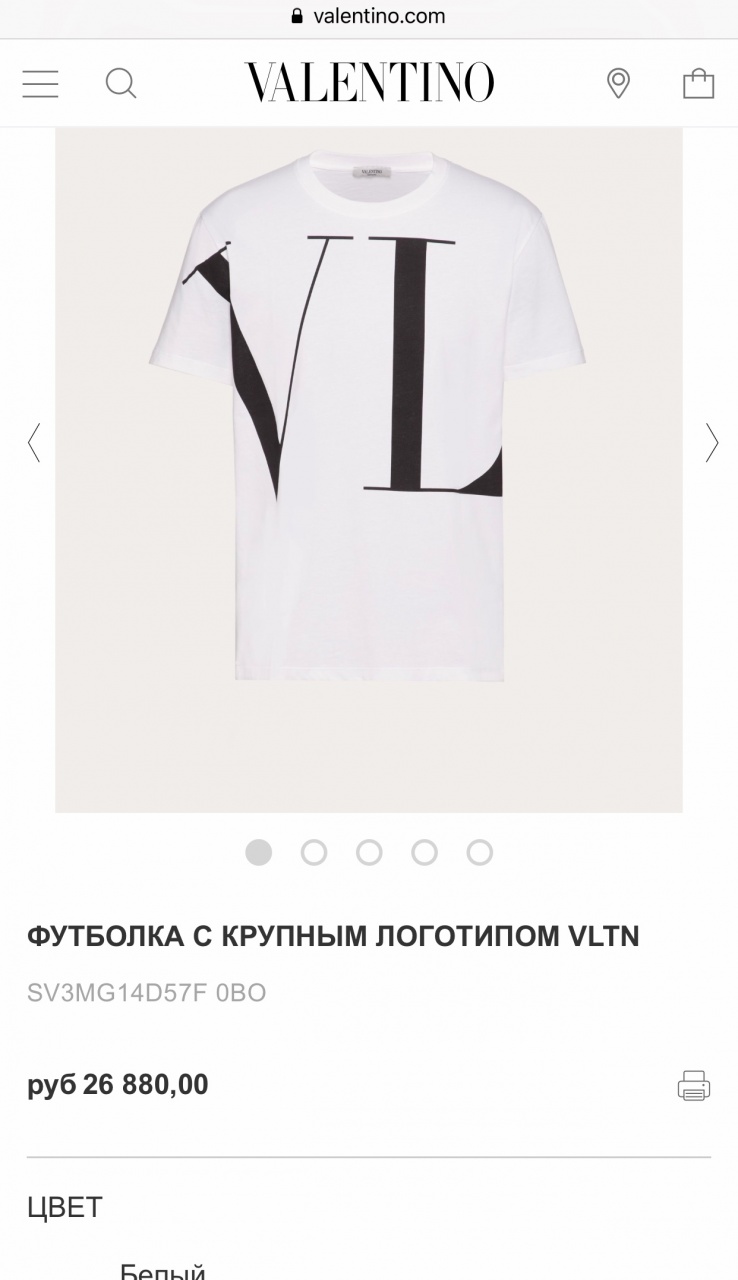
Task: Jump to the fourth photo dot
Action: [x=424, y=852]
